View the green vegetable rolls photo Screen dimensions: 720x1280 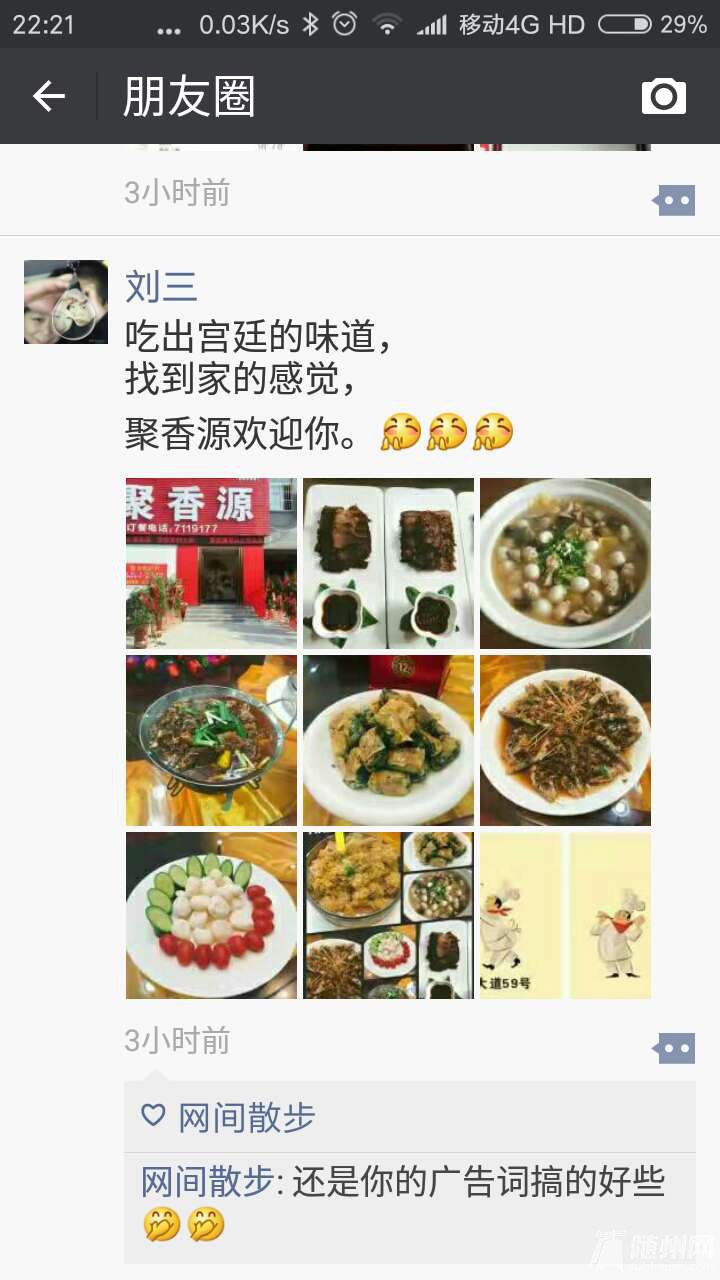(388, 740)
